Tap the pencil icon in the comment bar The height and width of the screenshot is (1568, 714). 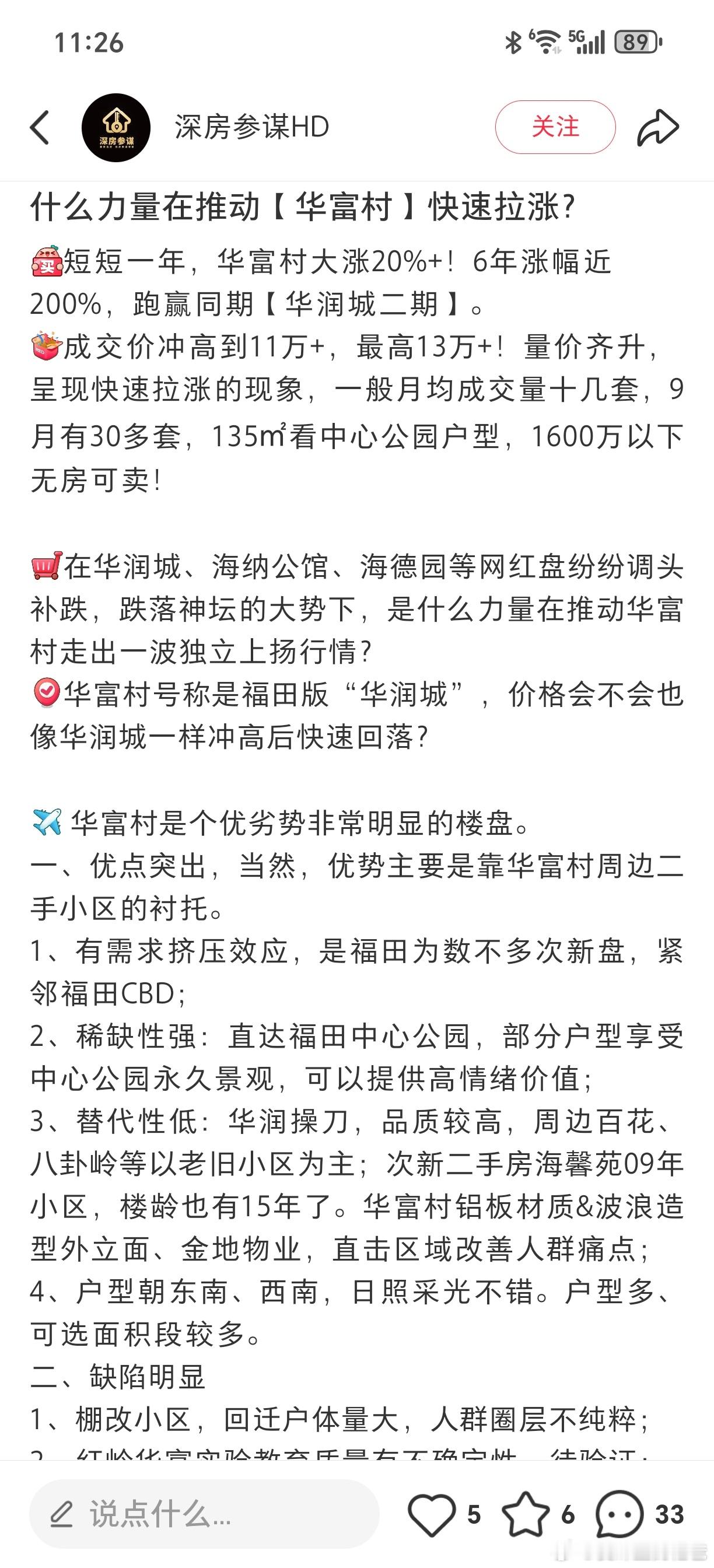(61, 1514)
